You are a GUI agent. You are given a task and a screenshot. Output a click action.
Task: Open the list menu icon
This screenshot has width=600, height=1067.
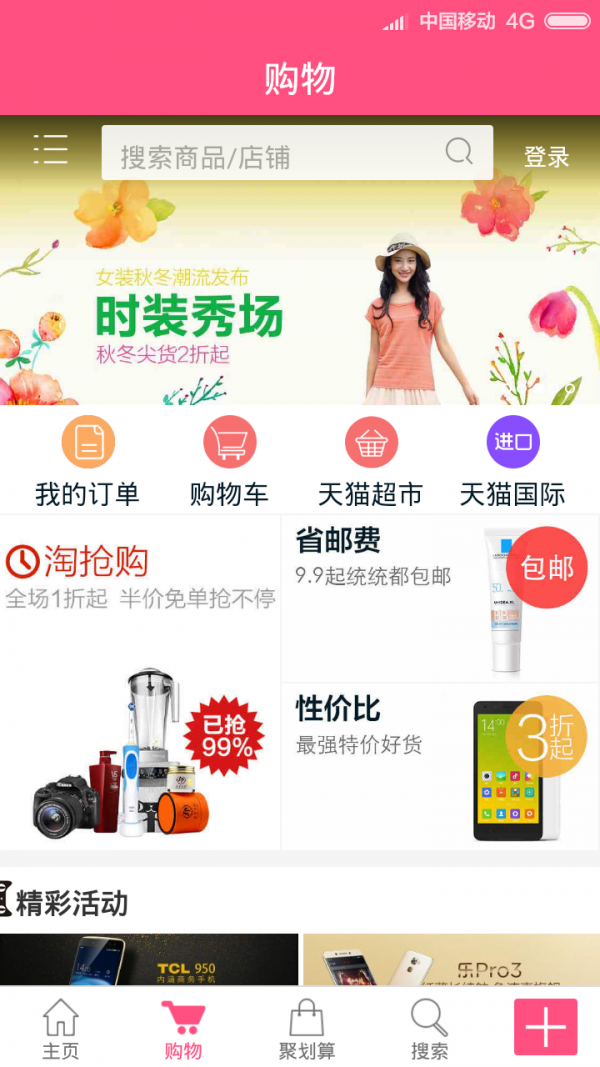(50, 149)
